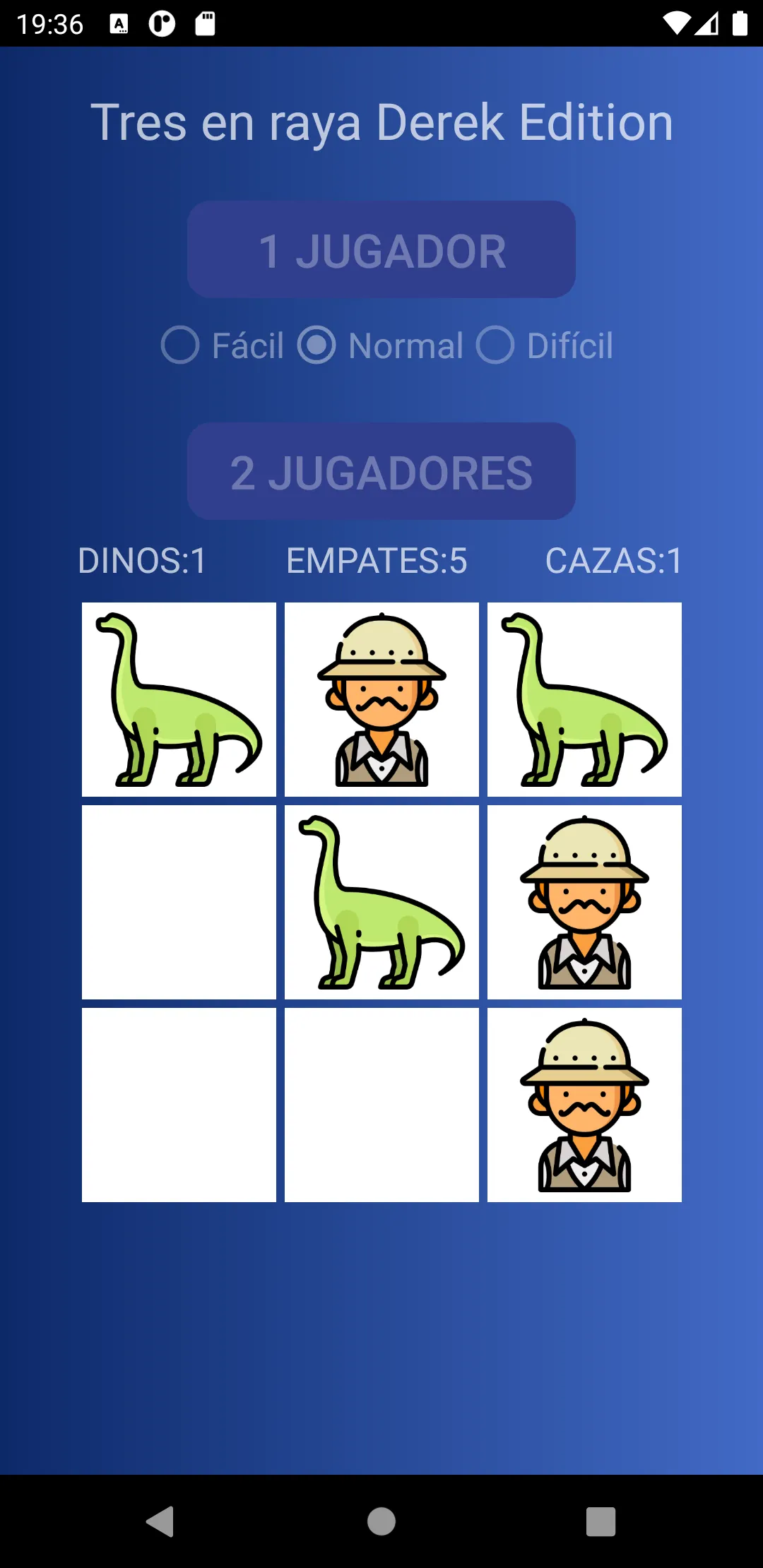Start a 2 JUGADORES game

tap(381, 471)
